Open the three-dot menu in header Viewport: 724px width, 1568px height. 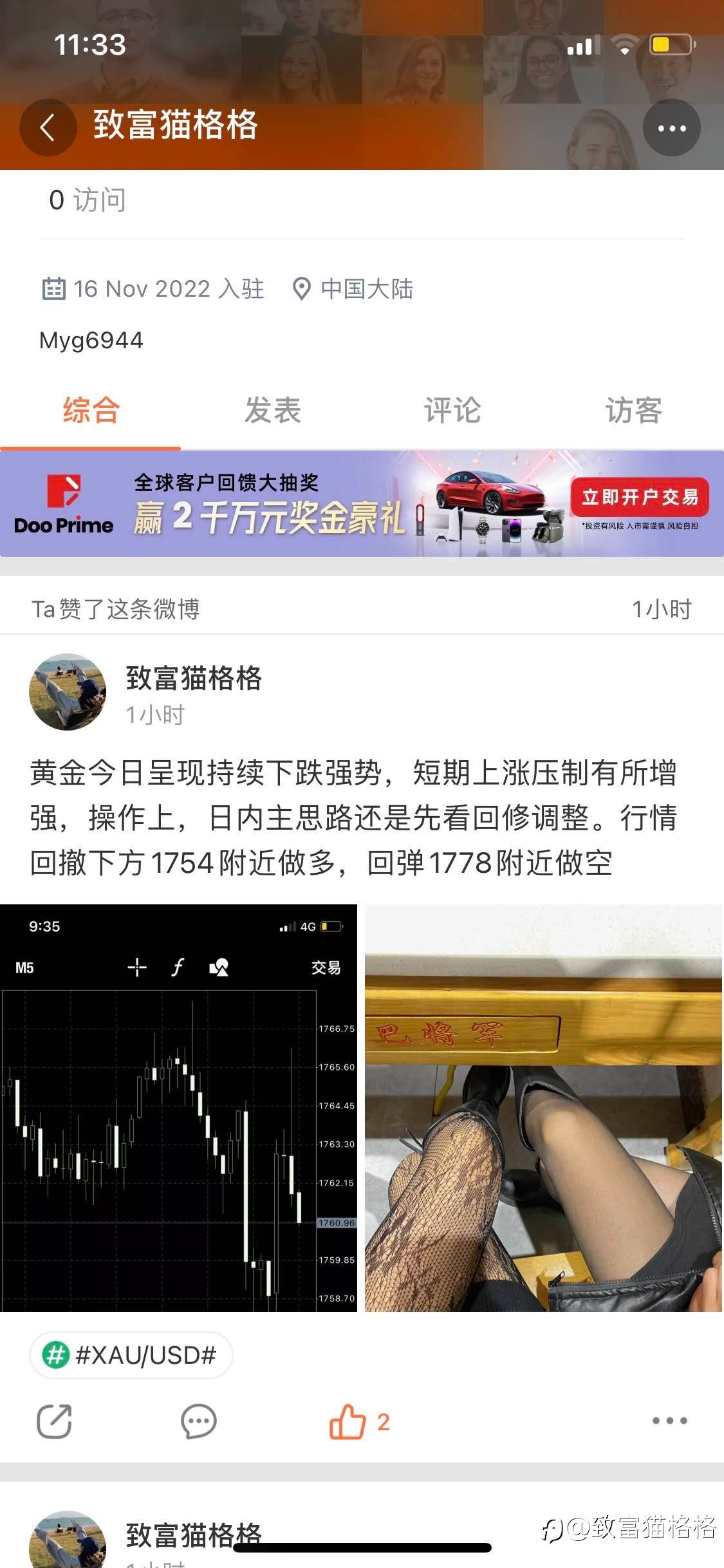pyautogui.click(x=672, y=127)
